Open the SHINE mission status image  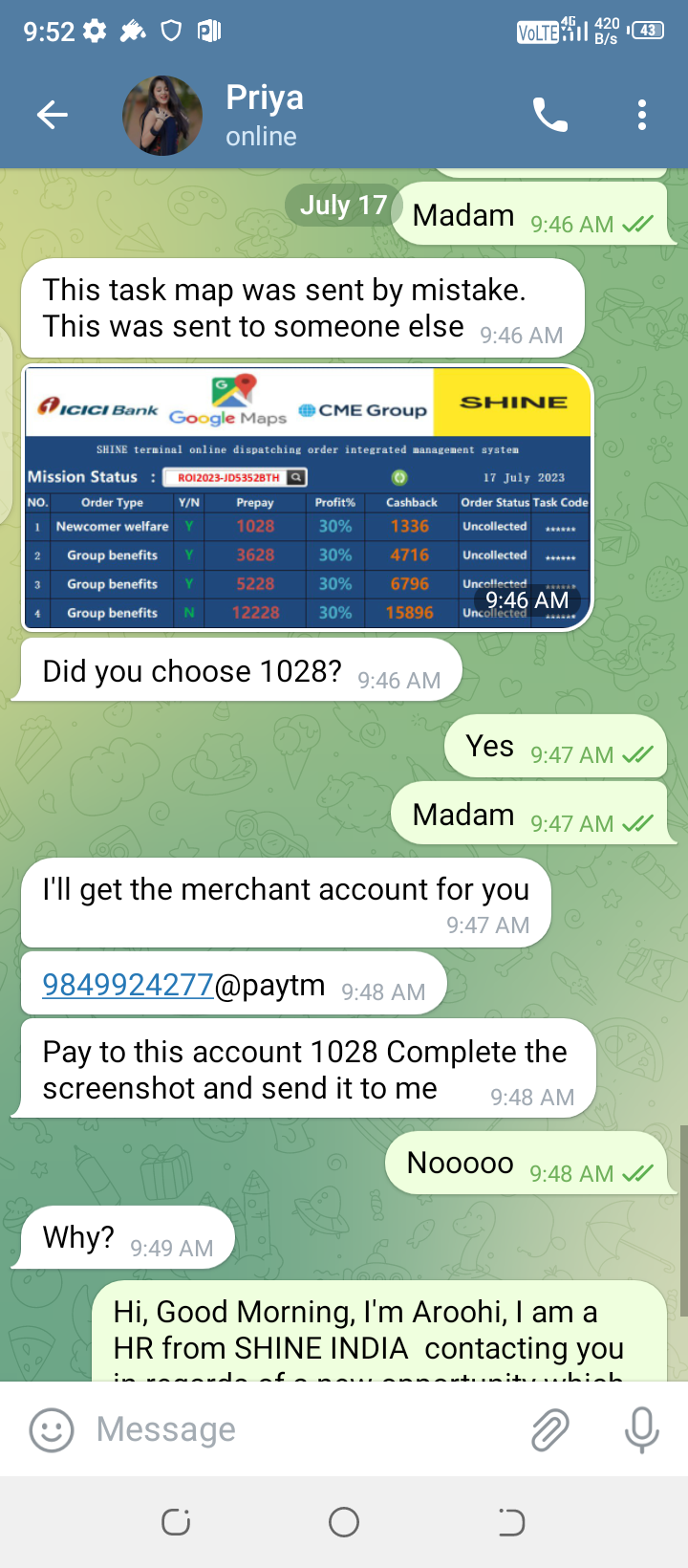click(x=307, y=498)
